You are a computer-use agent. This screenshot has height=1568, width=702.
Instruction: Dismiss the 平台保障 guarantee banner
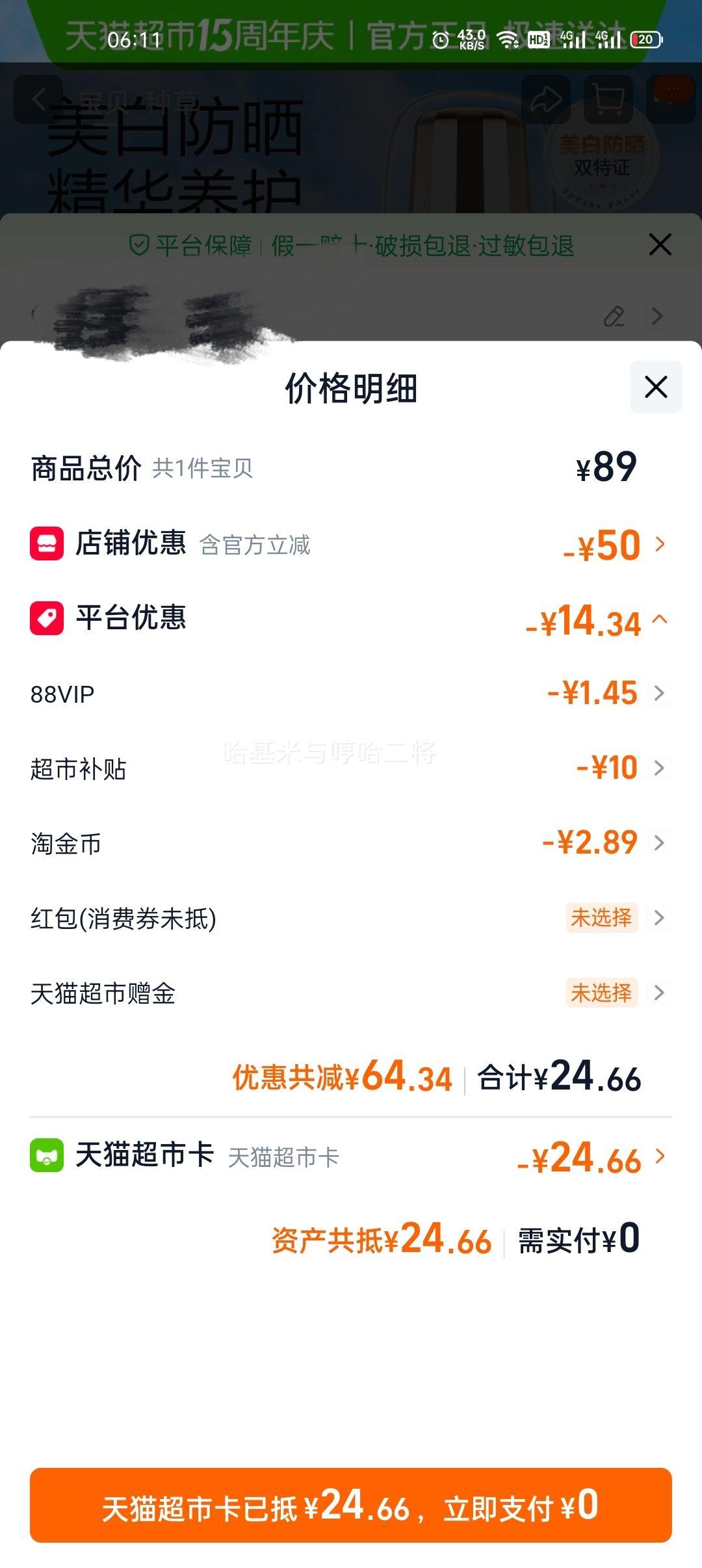[x=660, y=244]
